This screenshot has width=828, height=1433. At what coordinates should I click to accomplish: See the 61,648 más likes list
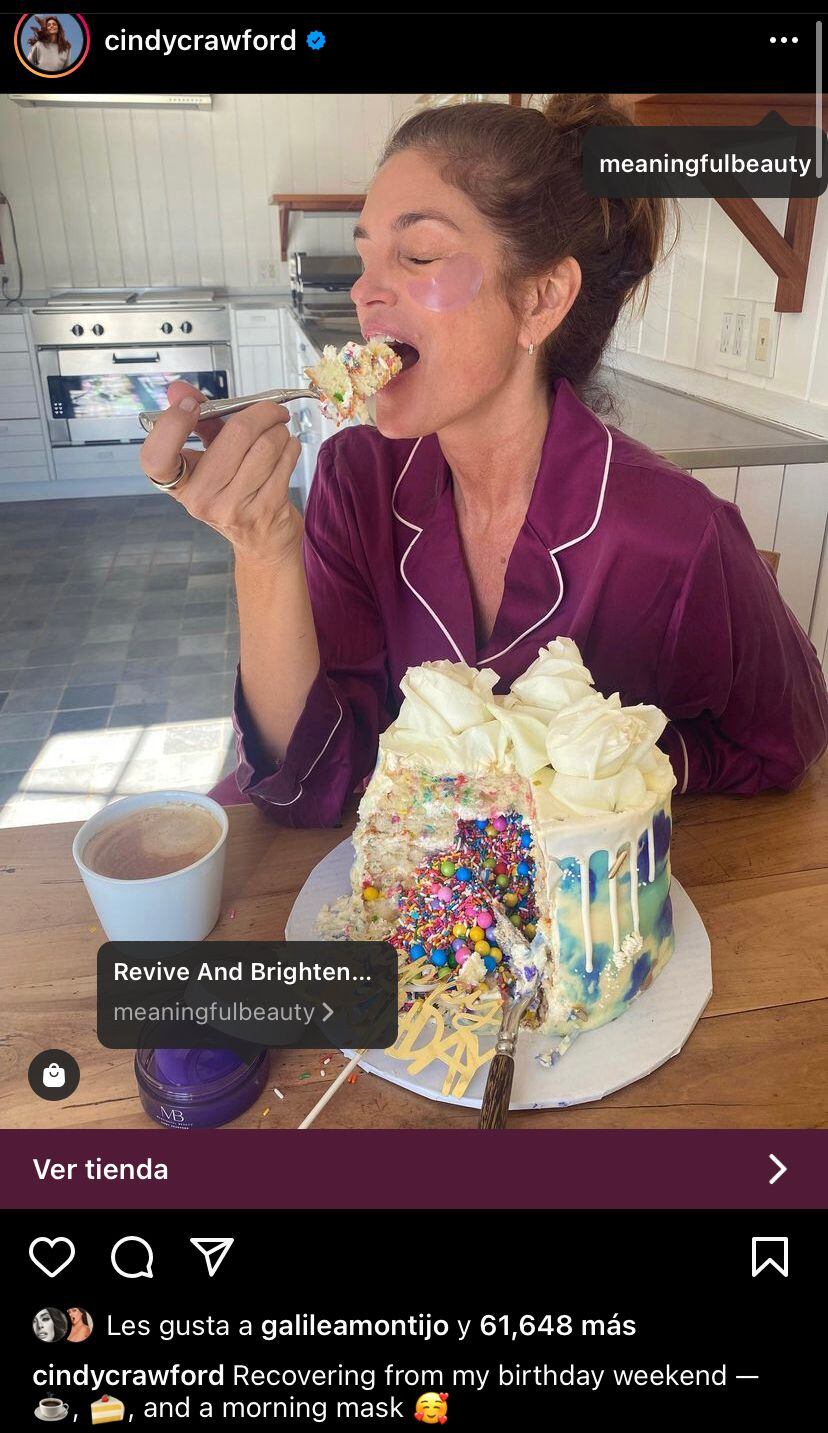click(557, 1325)
